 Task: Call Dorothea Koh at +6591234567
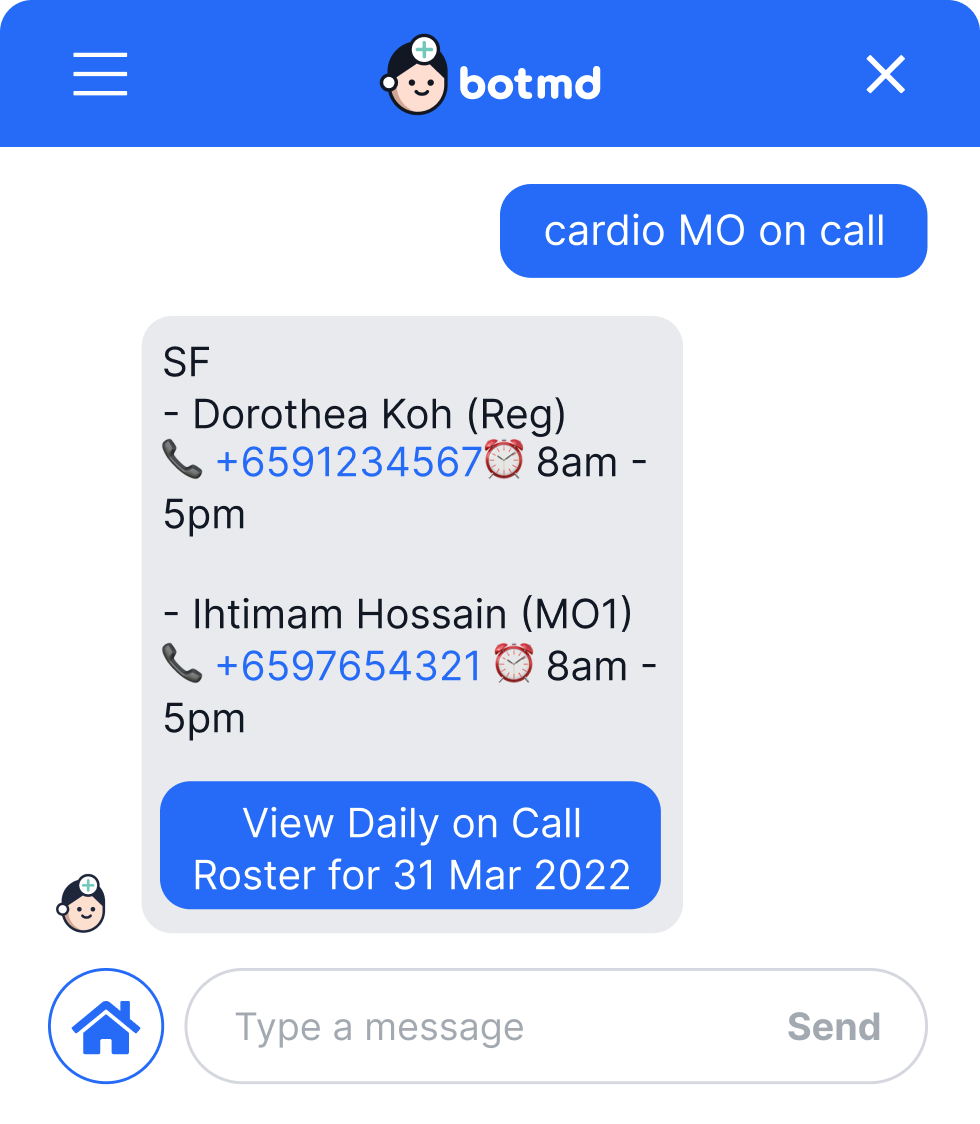[x=349, y=463]
